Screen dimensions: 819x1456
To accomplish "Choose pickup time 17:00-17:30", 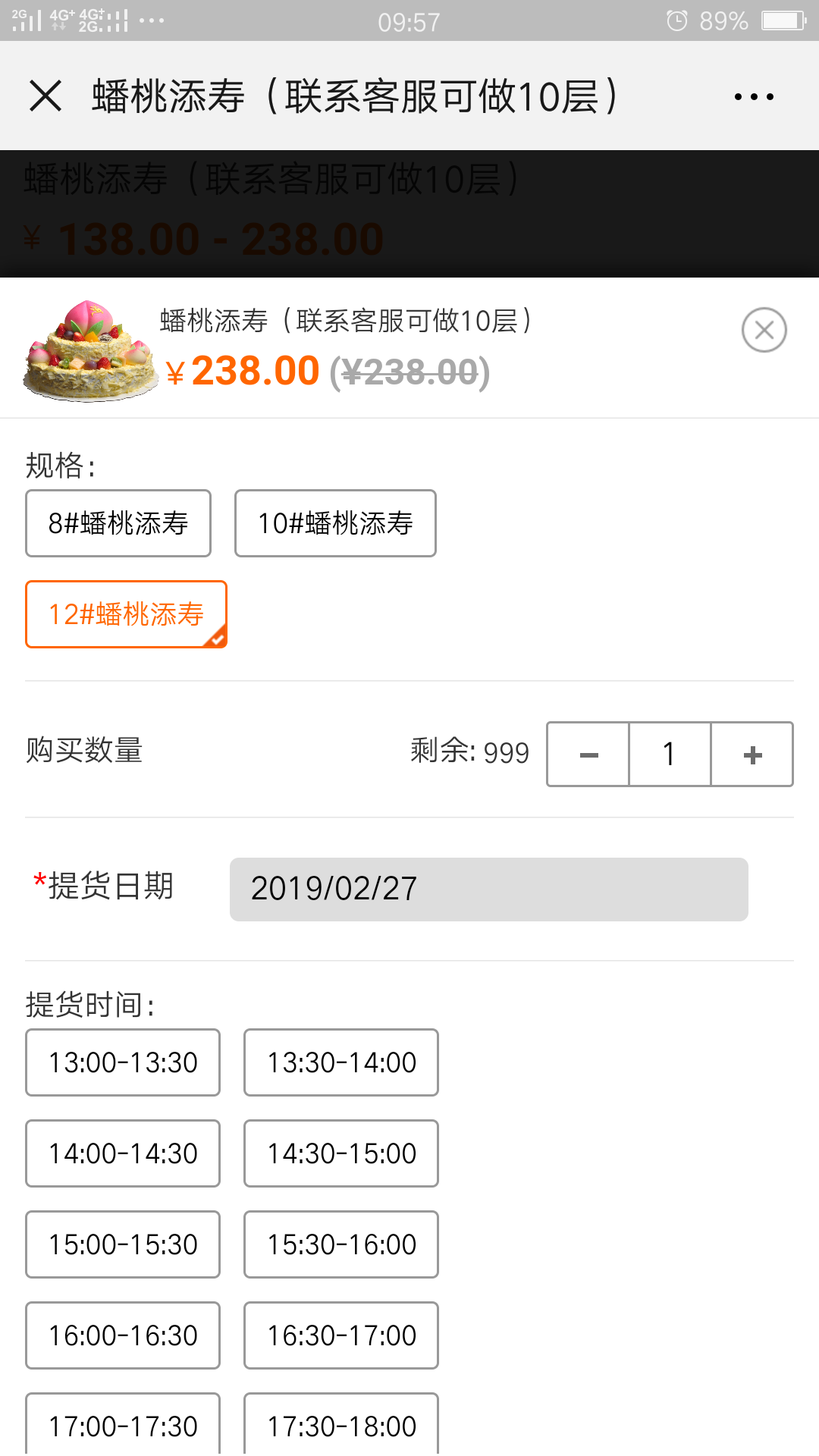I will point(123,1424).
